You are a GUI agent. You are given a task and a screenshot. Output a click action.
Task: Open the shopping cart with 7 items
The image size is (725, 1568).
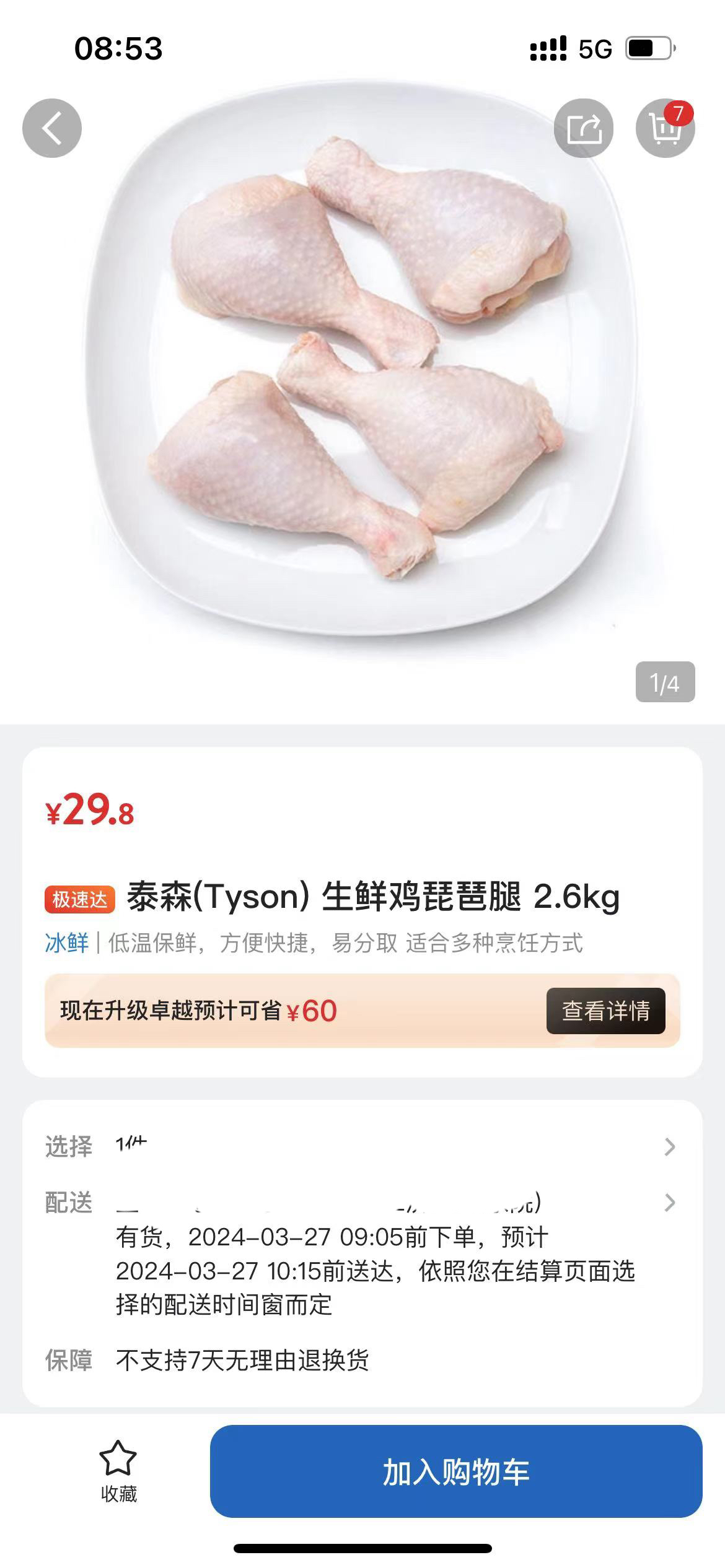(665, 128)
